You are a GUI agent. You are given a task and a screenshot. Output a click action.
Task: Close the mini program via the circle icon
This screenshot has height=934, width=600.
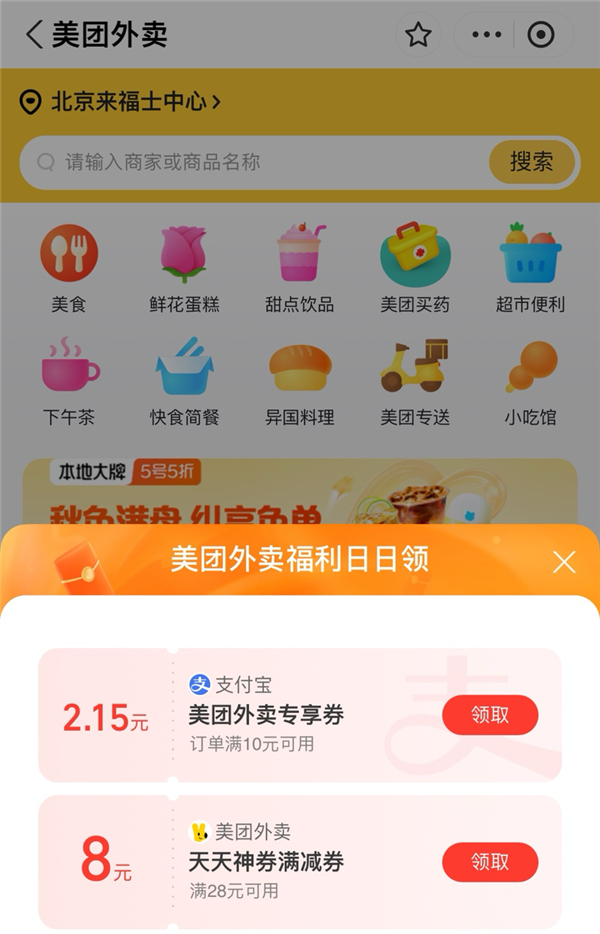pyautogui.click(x=540, y=35)
